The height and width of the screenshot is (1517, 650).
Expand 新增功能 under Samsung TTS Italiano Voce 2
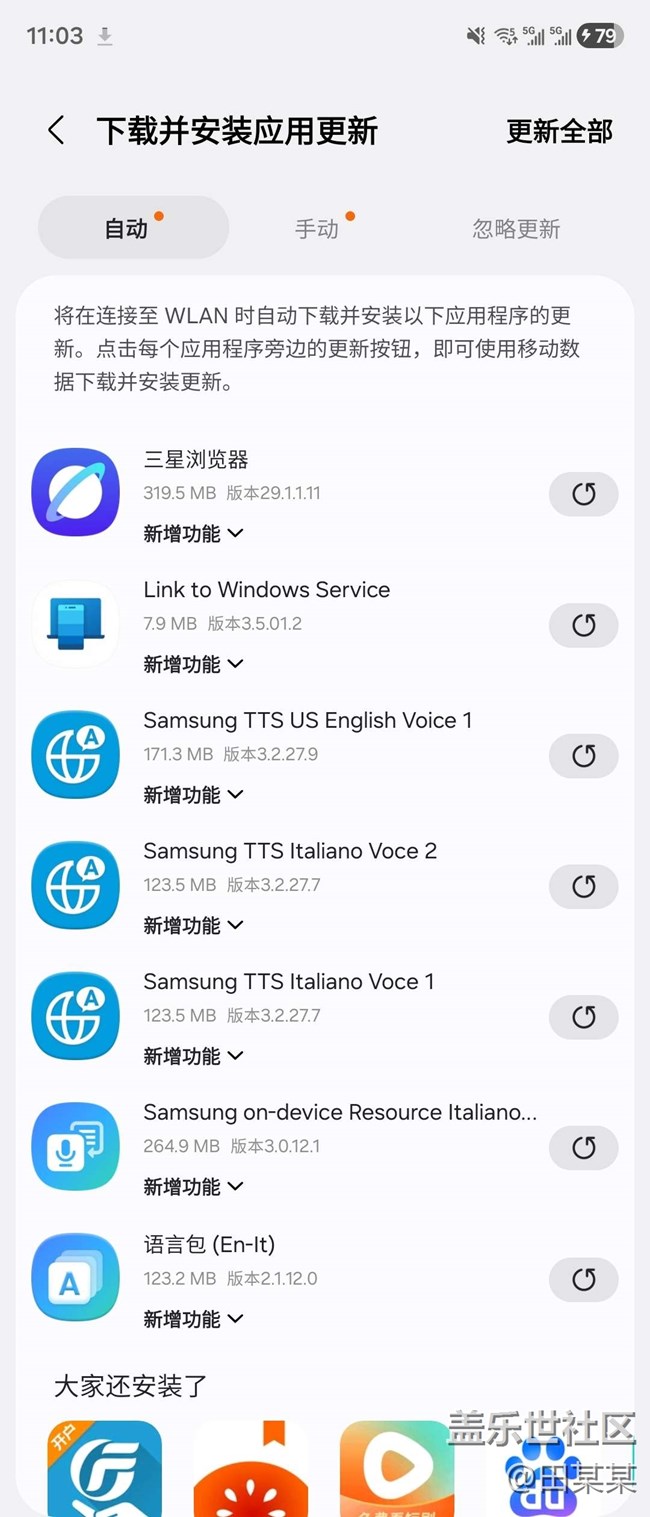pos(193,926)
